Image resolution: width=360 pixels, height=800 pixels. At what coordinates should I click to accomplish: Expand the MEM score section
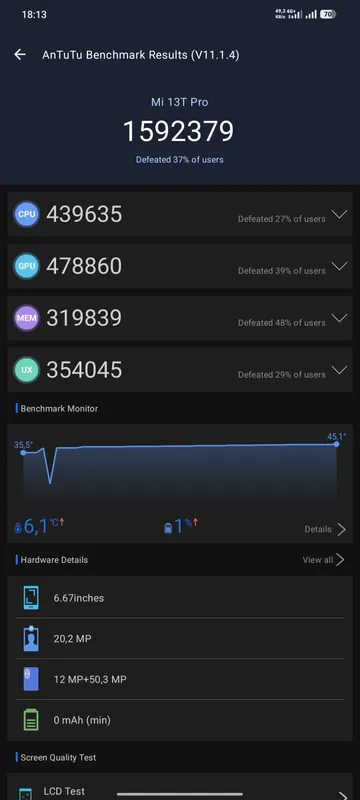[x=339, y=318]
